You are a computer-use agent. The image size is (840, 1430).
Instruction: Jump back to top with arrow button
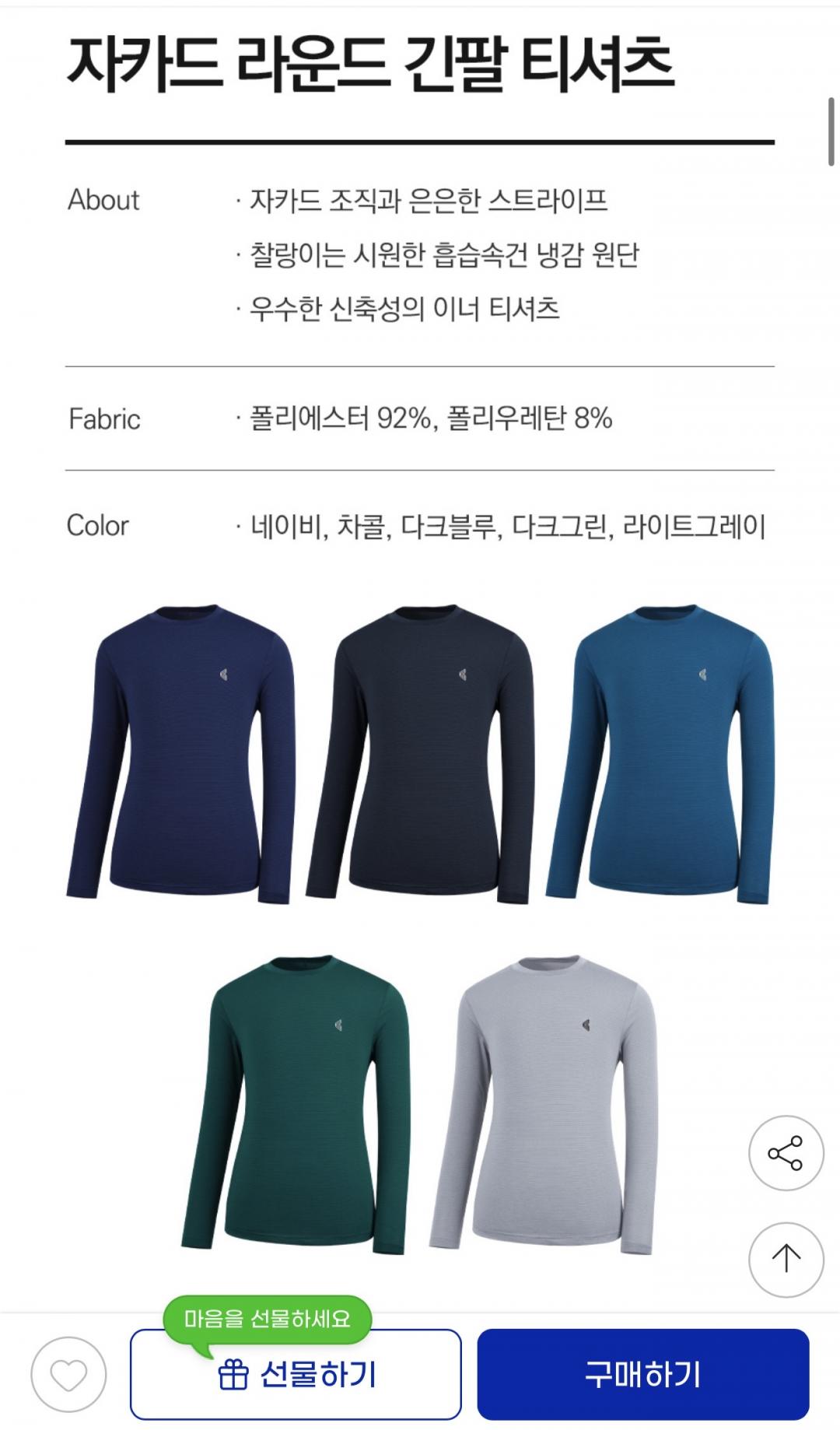[x=786, y=1259]
